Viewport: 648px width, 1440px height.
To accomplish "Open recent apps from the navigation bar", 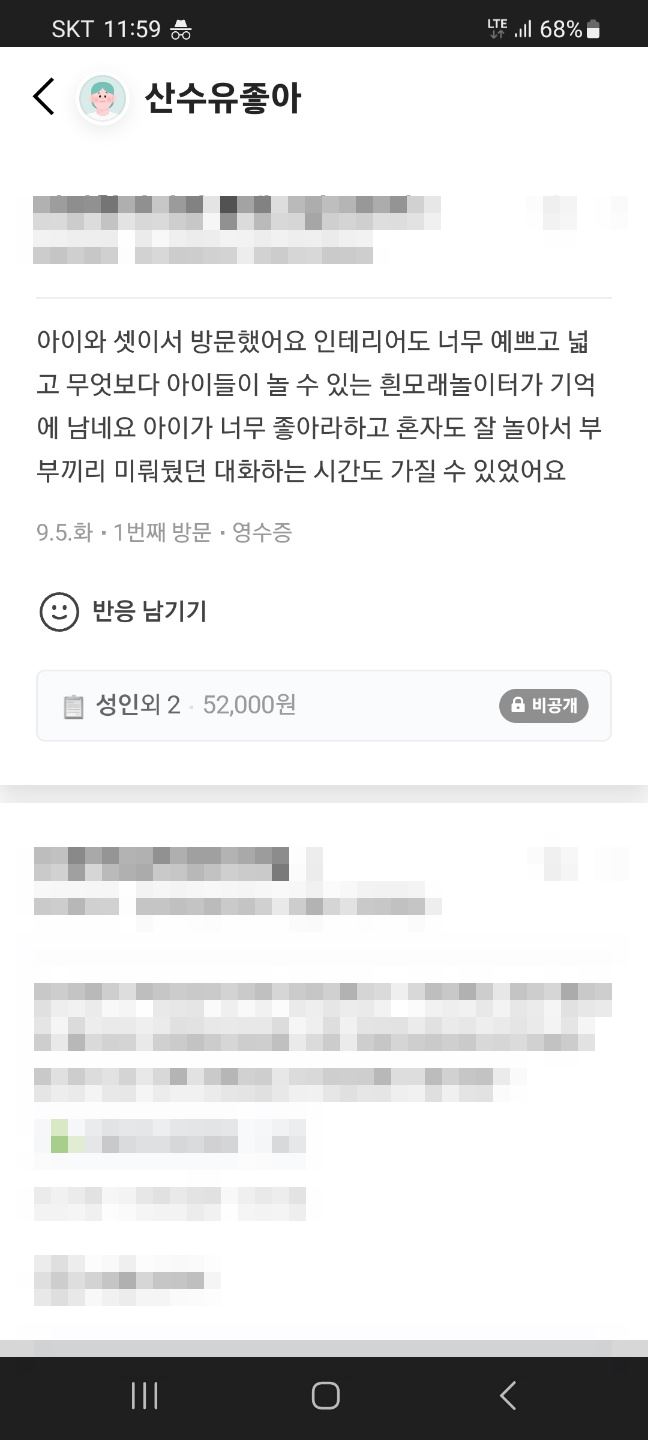I will point(145,1396).
